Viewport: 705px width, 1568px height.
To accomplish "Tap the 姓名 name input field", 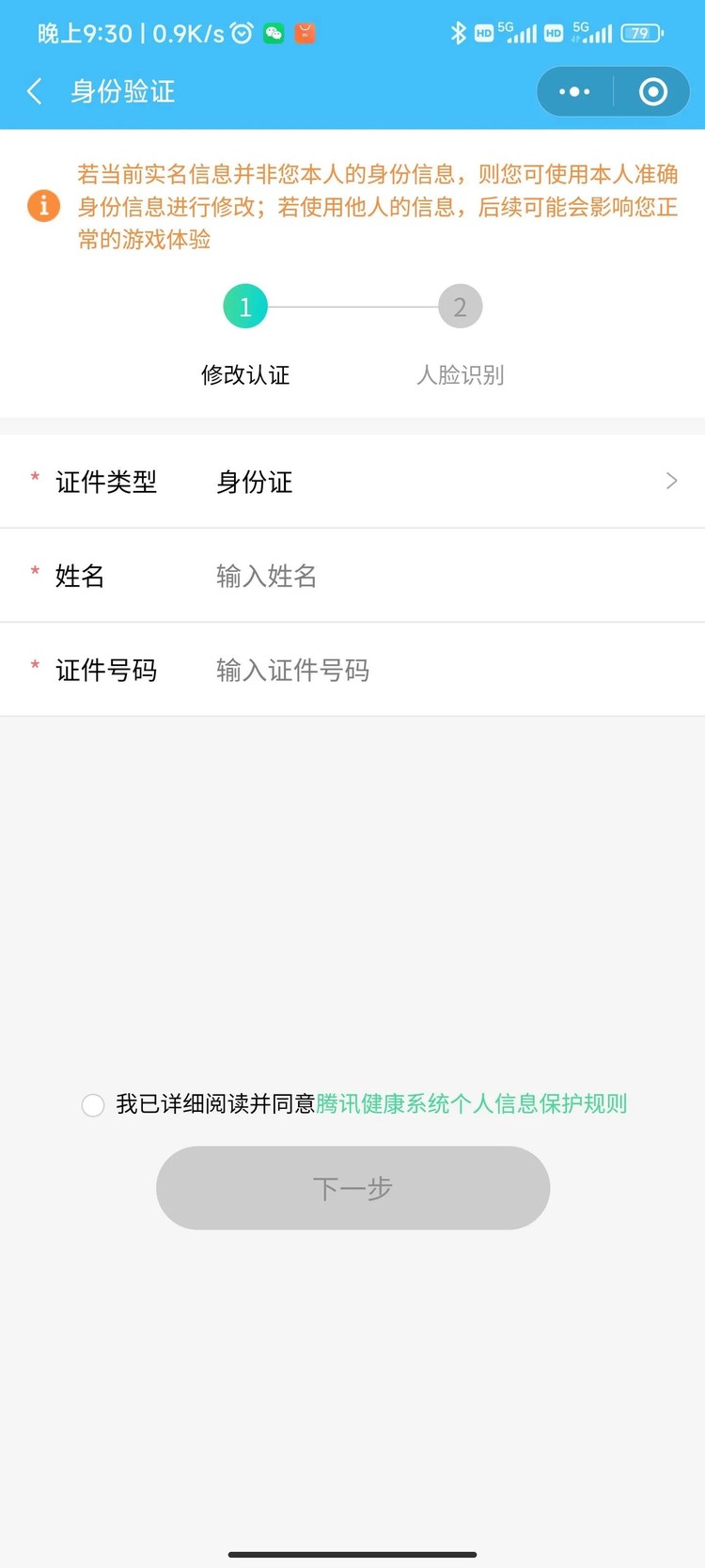I will click(x=376, y=576).
